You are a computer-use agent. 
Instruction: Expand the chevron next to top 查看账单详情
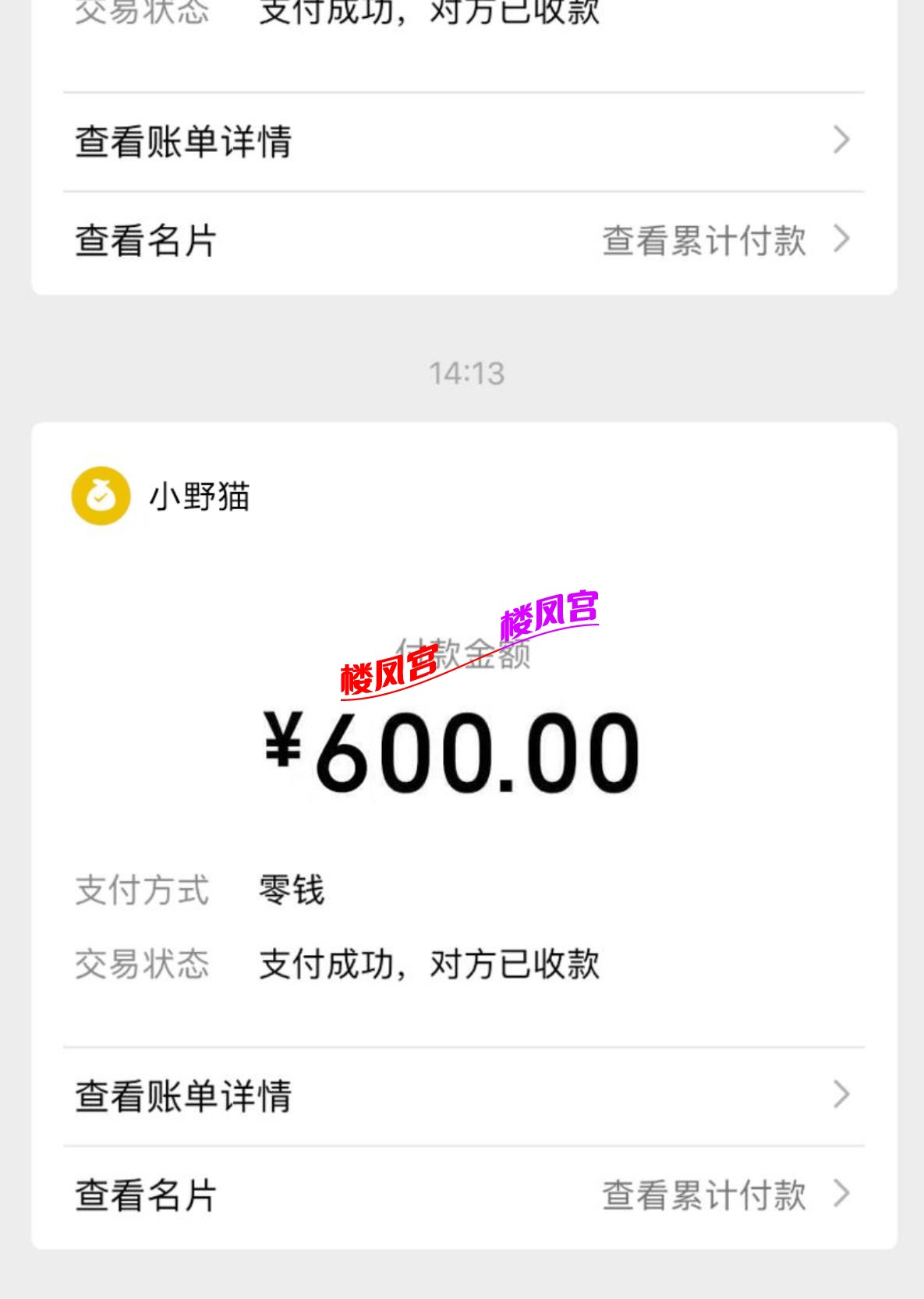(x=840, y=139)
